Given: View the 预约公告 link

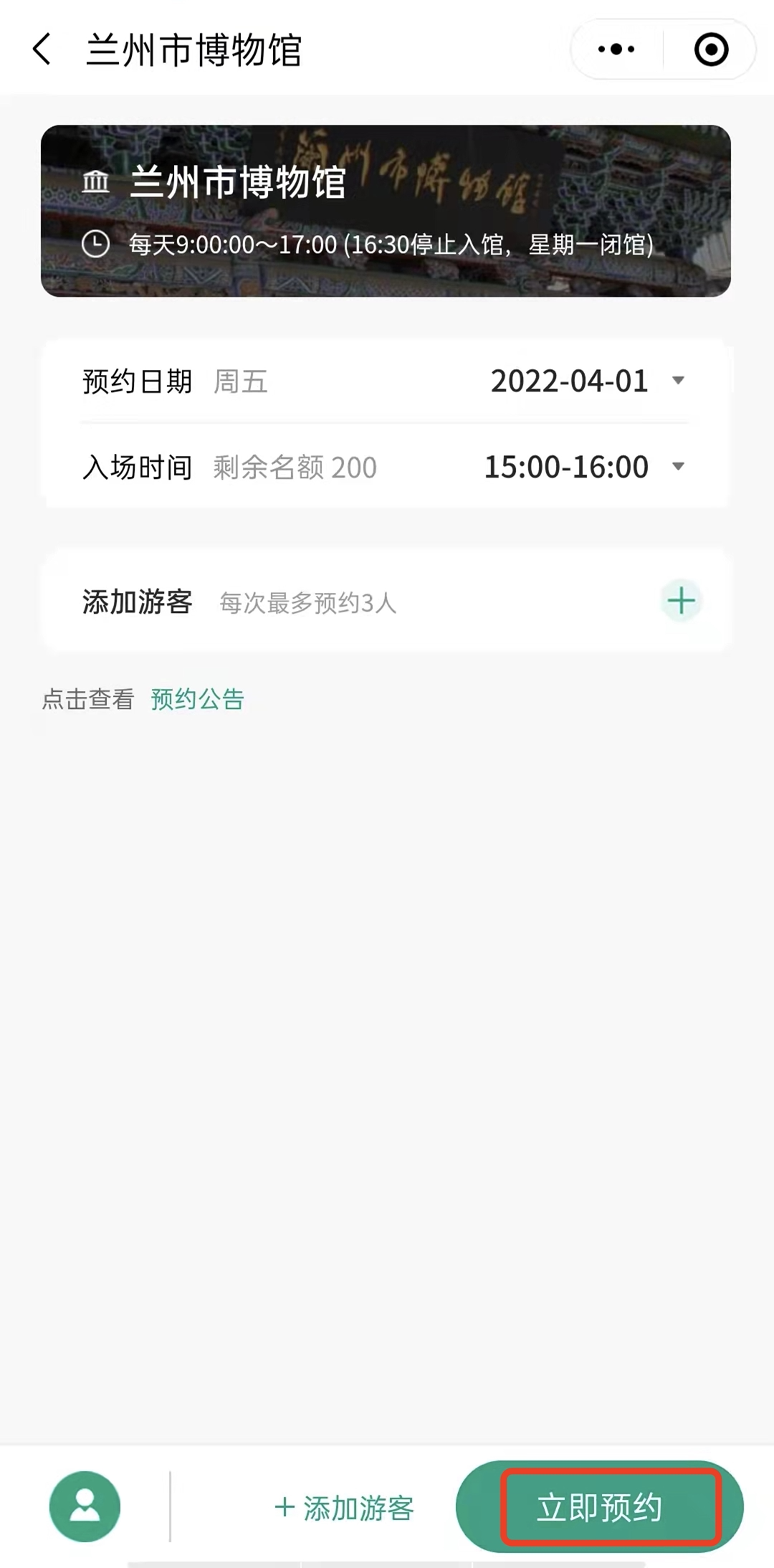Looking at the screenshot, I should [198, 699].
